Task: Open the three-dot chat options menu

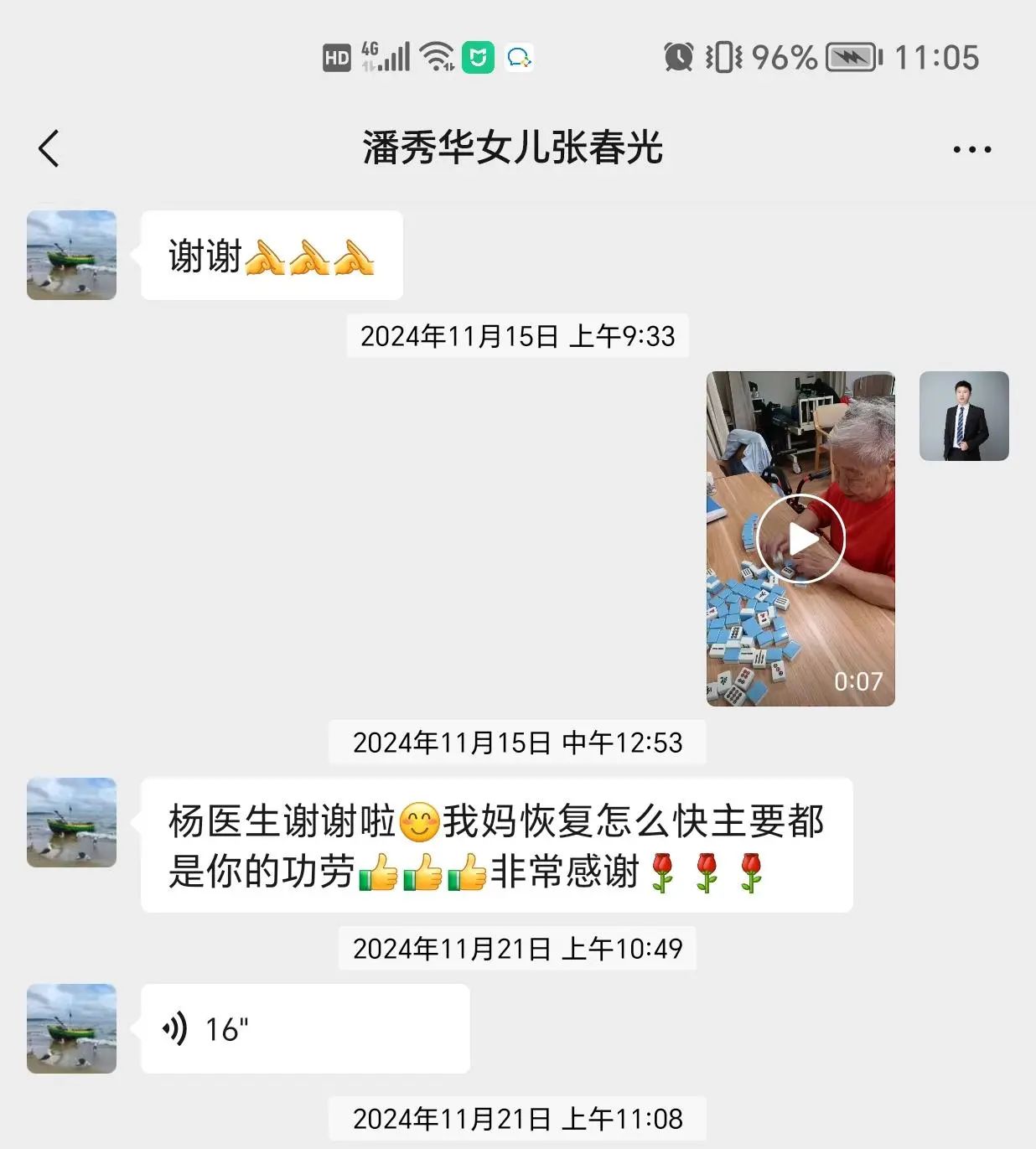Action: click(x=971, y=150)
